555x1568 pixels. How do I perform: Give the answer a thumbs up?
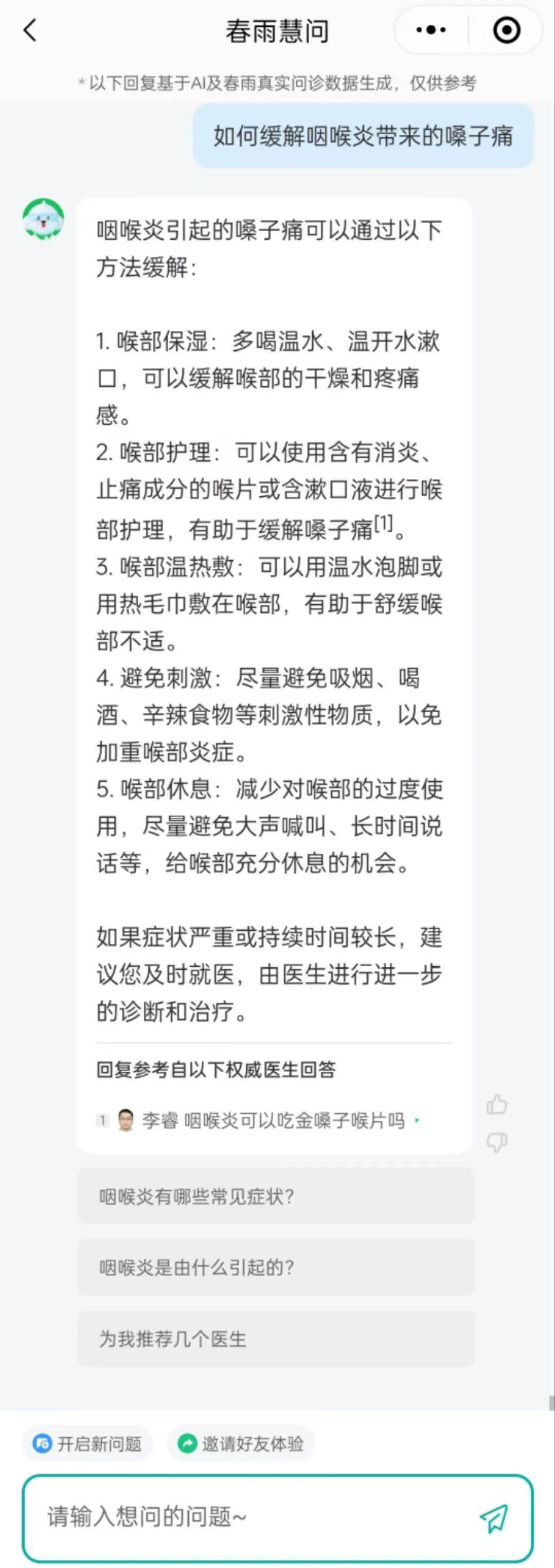pyautogui.click(x=496, y=1104)
